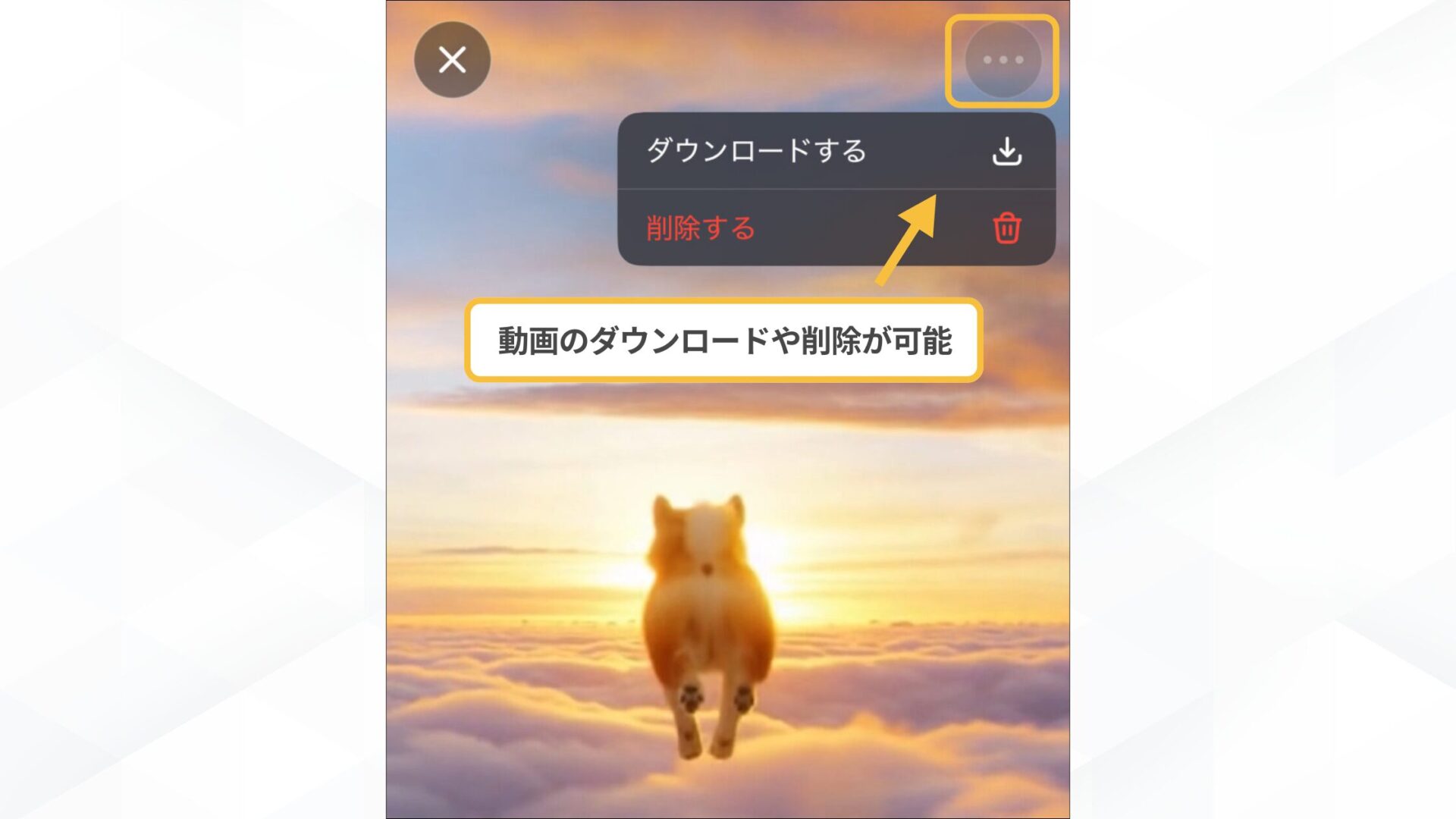Close the video viewer
This screenshot has width=1456, height=819.
[x=452, y=60]
